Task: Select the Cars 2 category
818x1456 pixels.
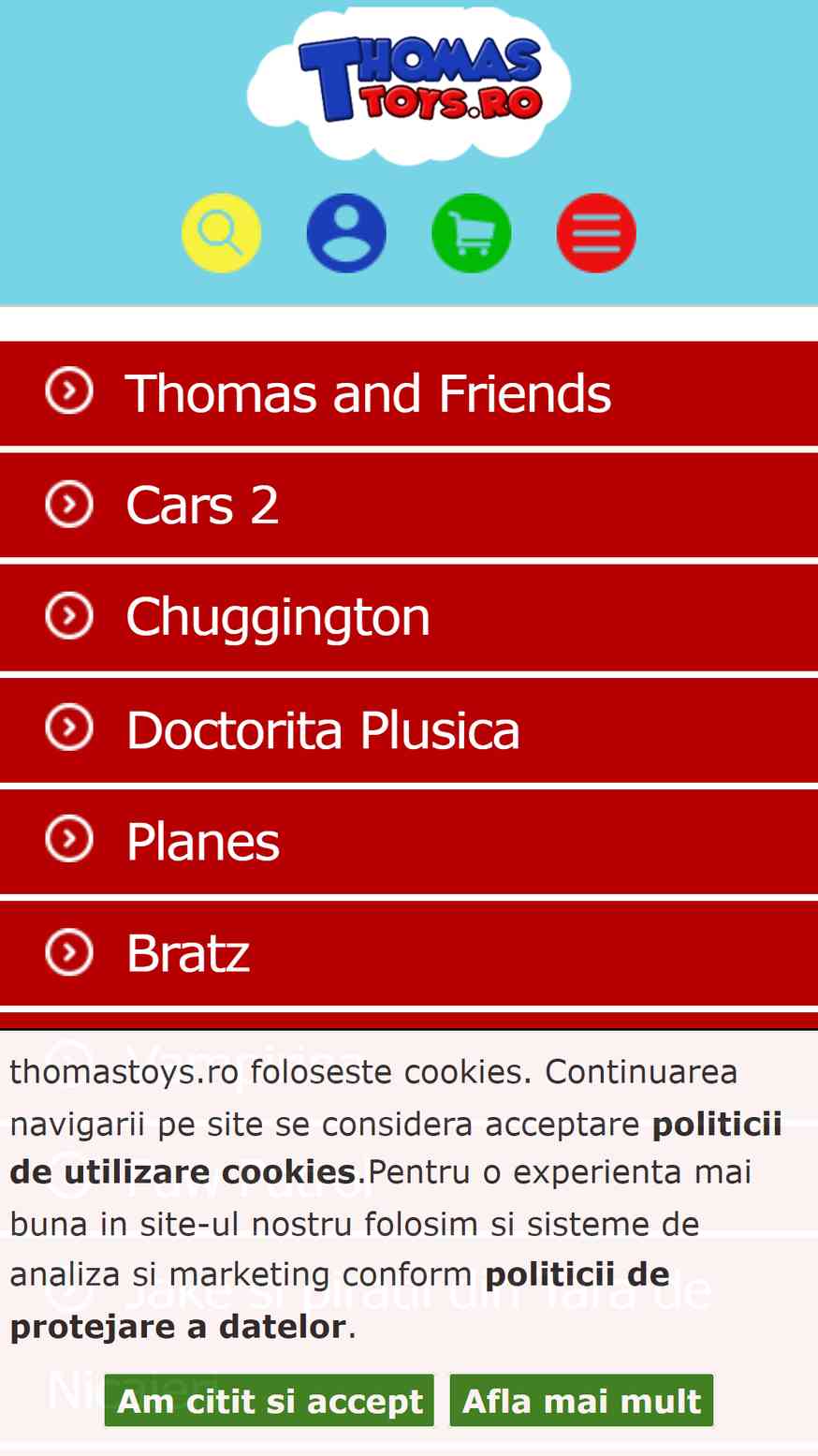Action: [409, 506]
